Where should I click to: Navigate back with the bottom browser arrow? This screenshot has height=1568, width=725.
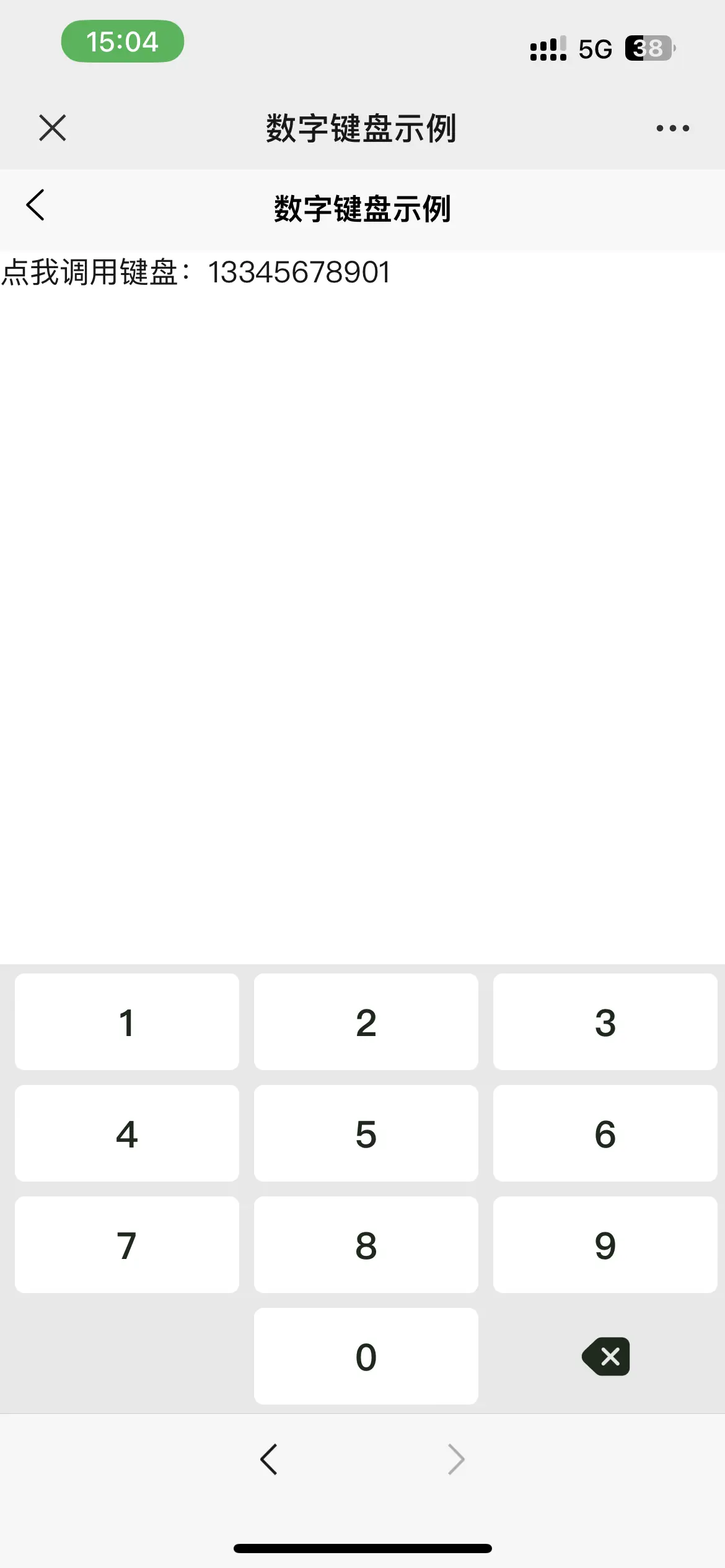[269, 1460]
